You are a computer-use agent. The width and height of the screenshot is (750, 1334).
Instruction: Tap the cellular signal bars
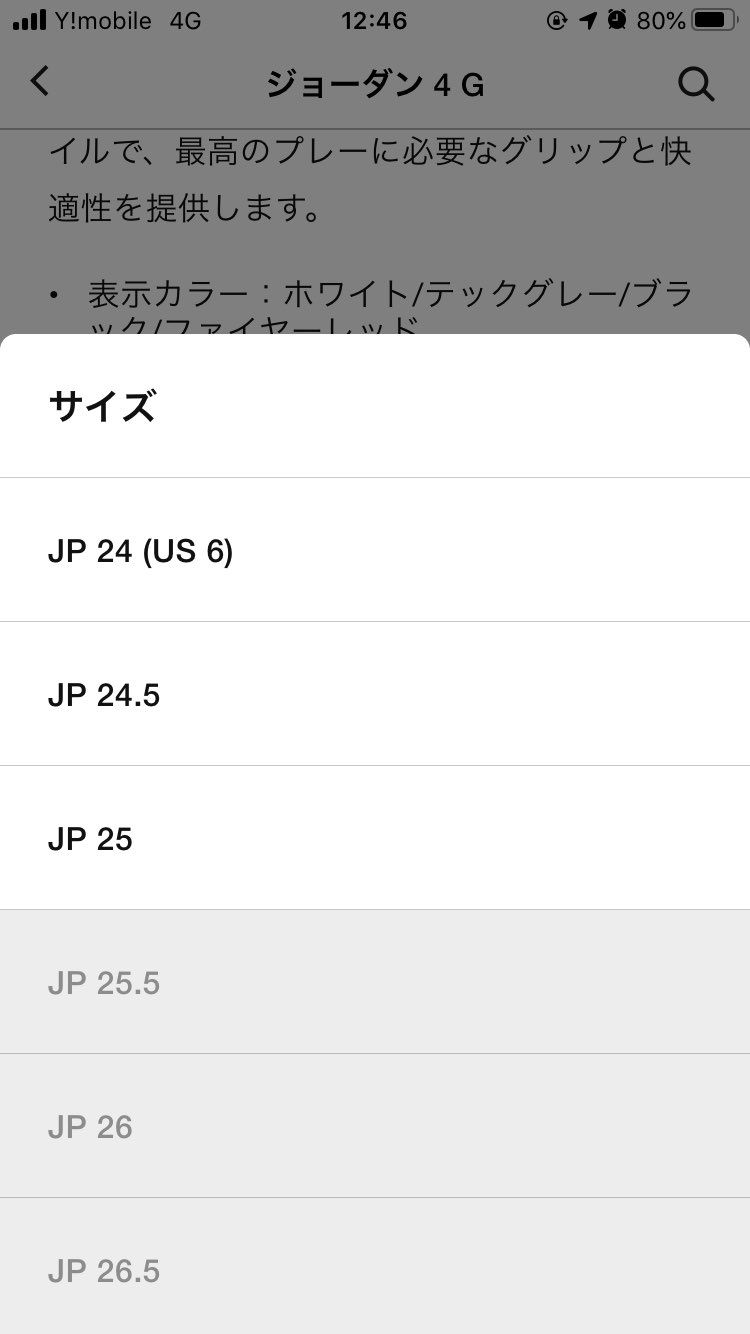pyautogui.click(x=30, y=19)
